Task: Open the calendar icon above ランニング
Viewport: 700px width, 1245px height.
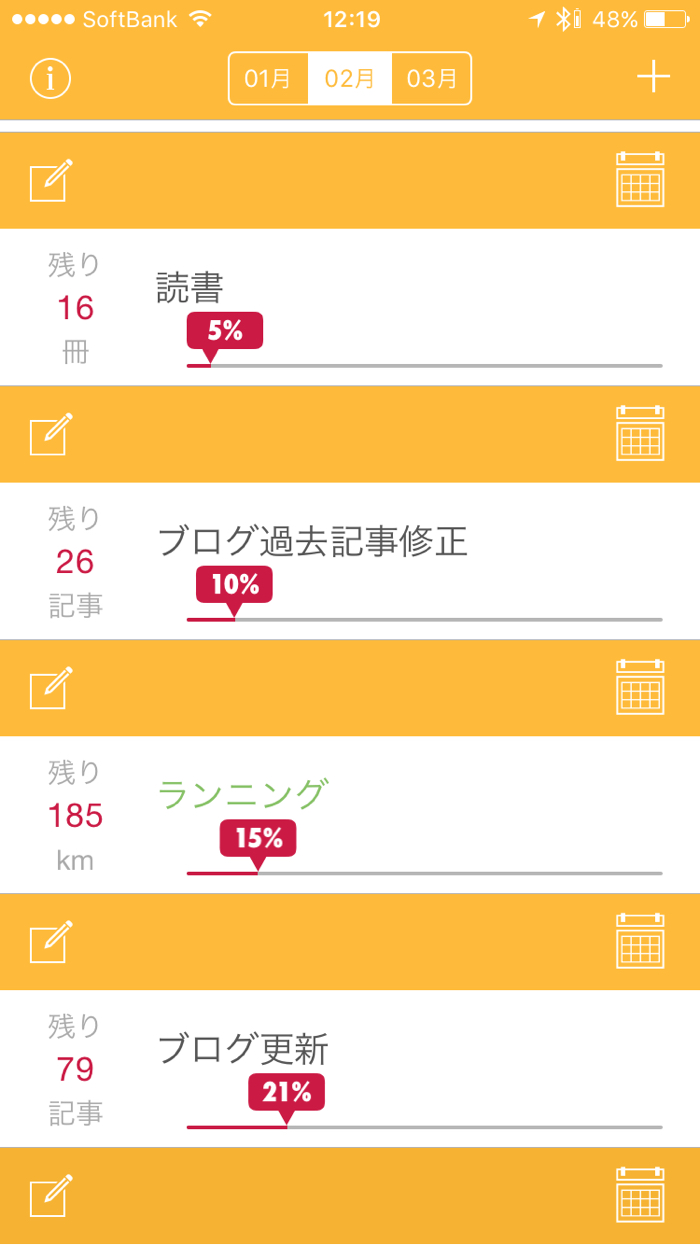Action: [x=640, y=687]
